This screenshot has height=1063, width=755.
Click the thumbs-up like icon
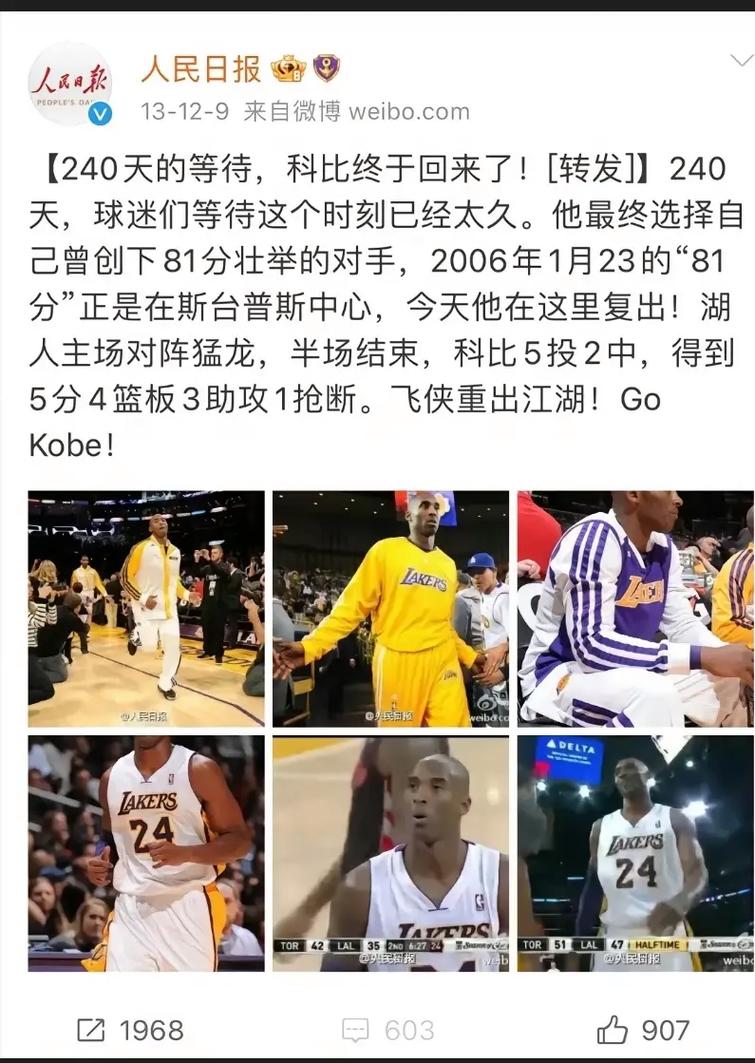point(612,1026)
